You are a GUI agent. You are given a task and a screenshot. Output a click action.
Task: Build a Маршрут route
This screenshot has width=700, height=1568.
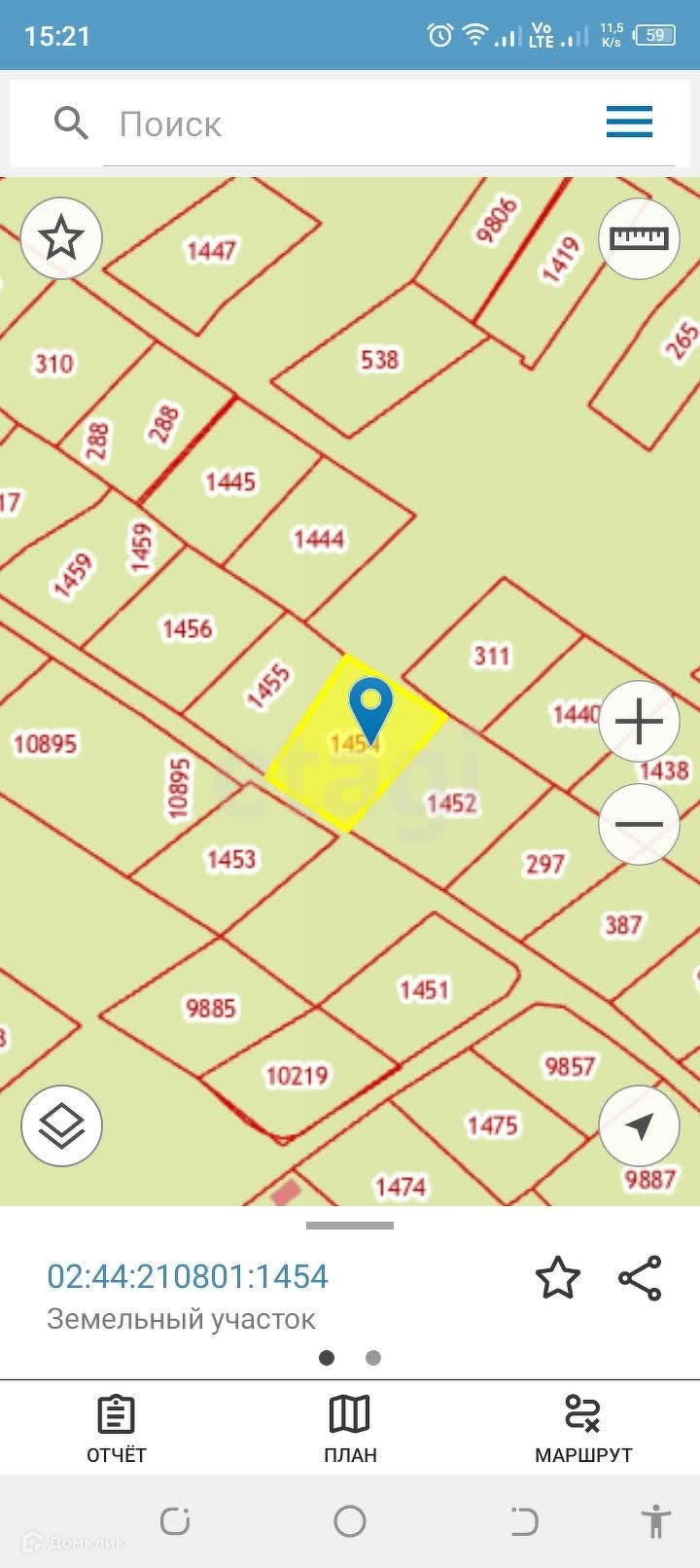(583, 1429)
